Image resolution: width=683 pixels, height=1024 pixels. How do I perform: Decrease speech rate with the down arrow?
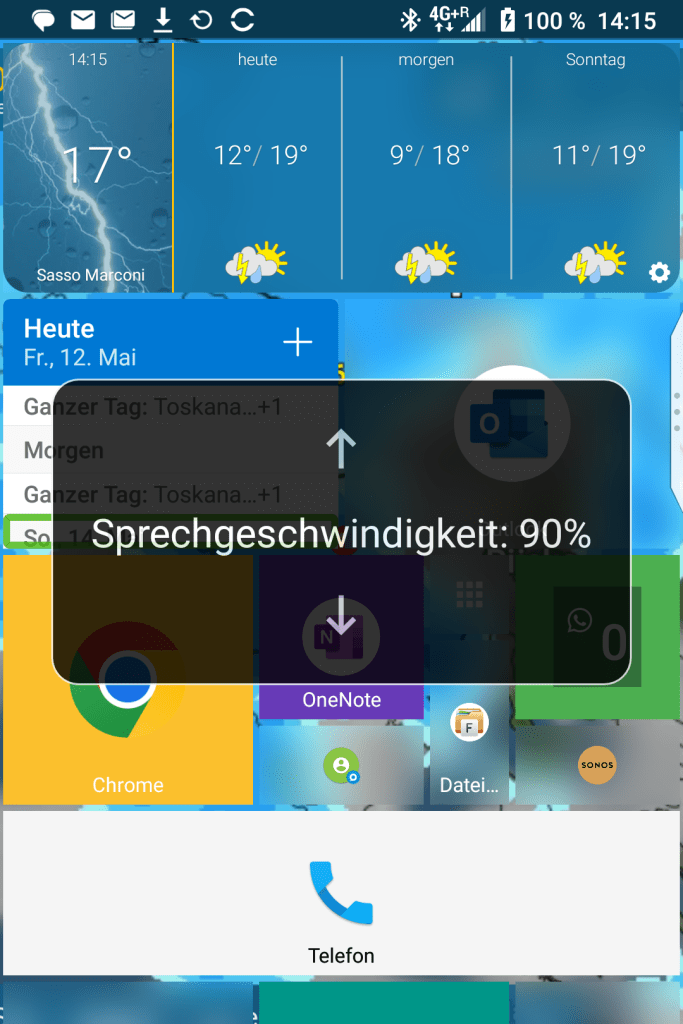[341, 615]
